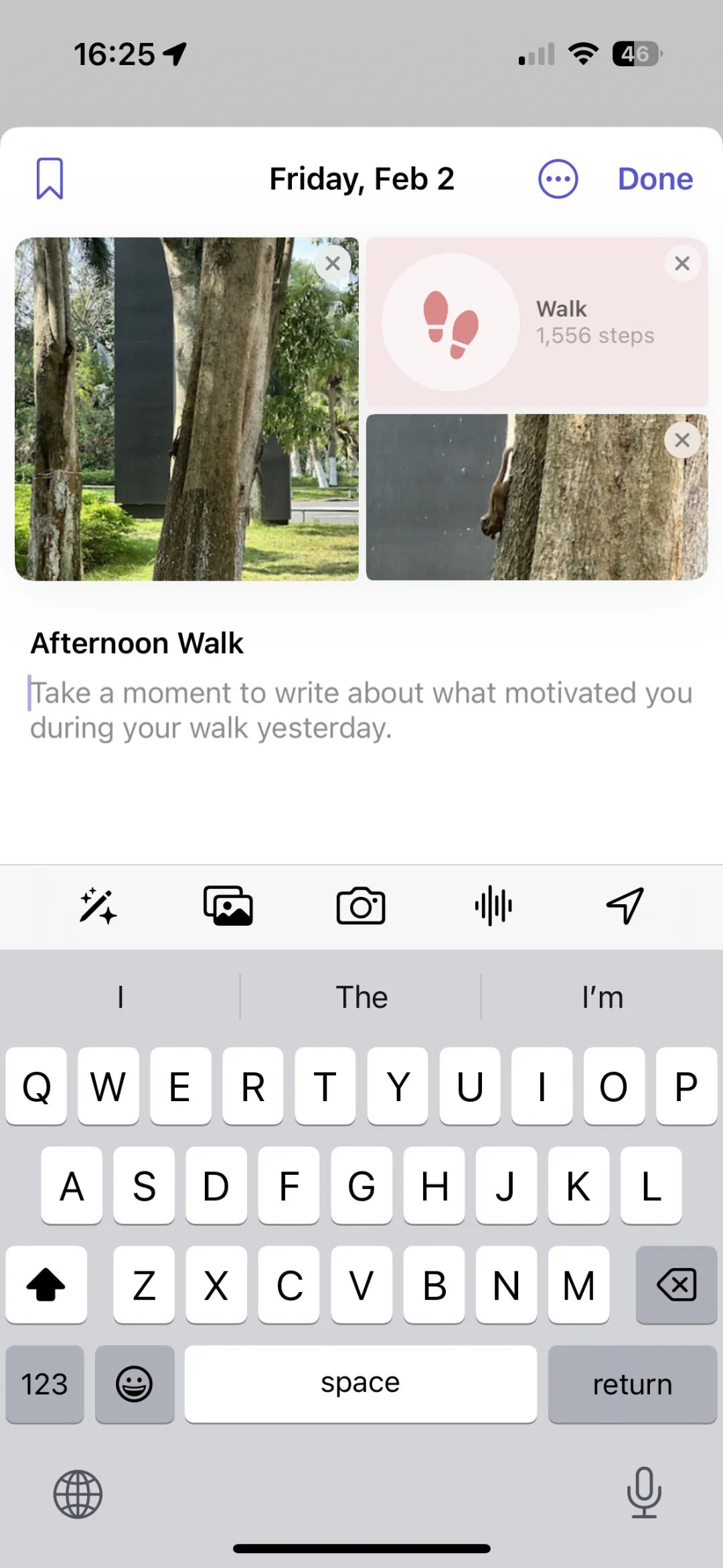723x1568 pixels.
Task: Bookmark this journal entry
Action: pyautogui.click(x=50, y=179)
